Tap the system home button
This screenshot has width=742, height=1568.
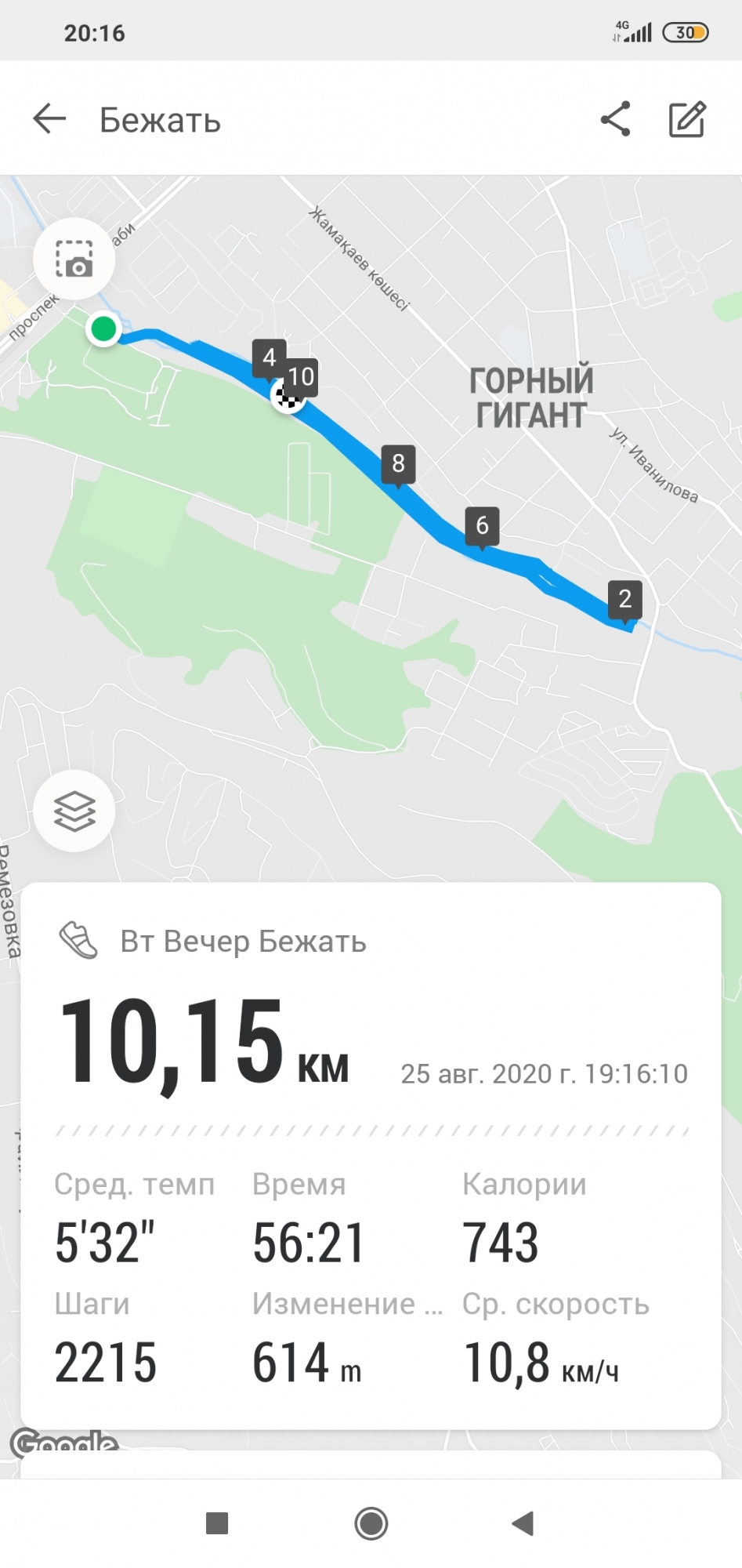(x=371, y=1523)
